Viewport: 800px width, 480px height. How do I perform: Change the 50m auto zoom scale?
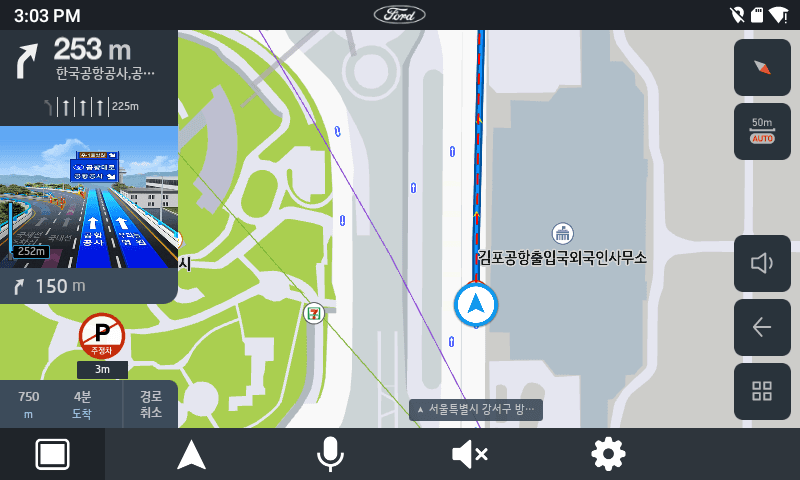tap(762, 131)
